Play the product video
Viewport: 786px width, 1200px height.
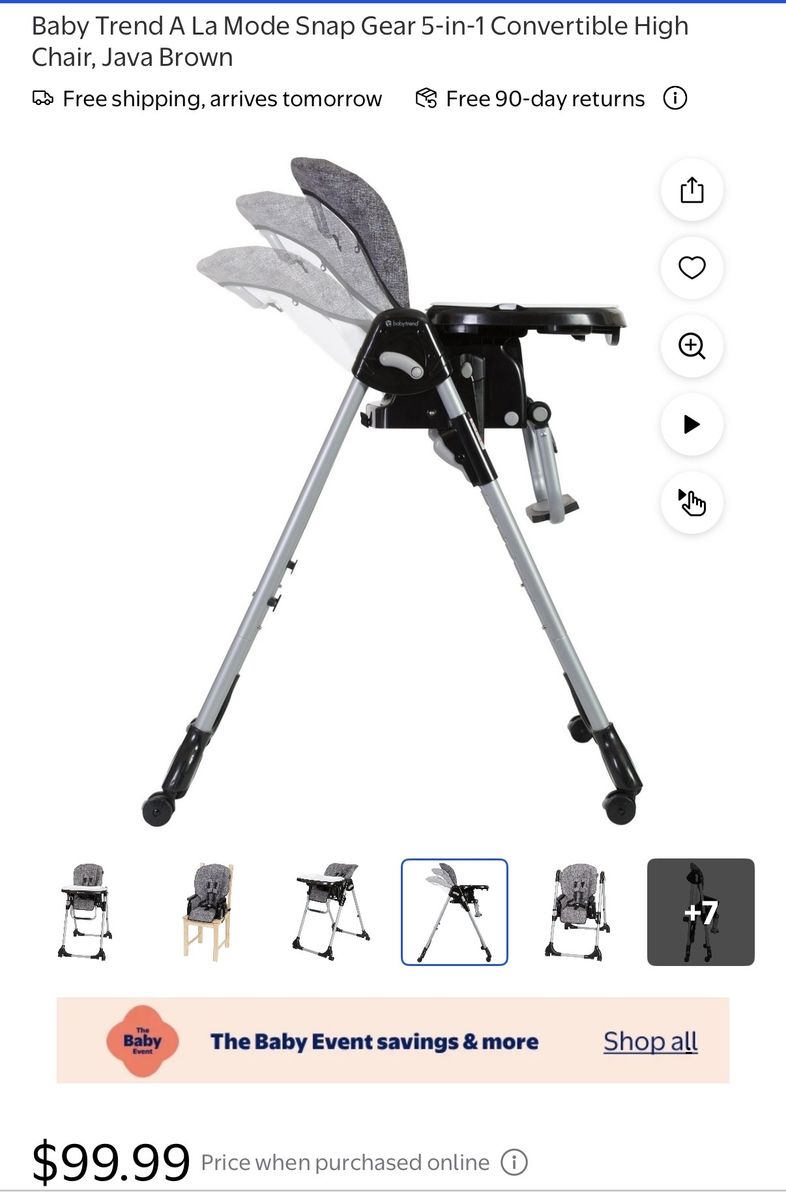pos(692,424)
